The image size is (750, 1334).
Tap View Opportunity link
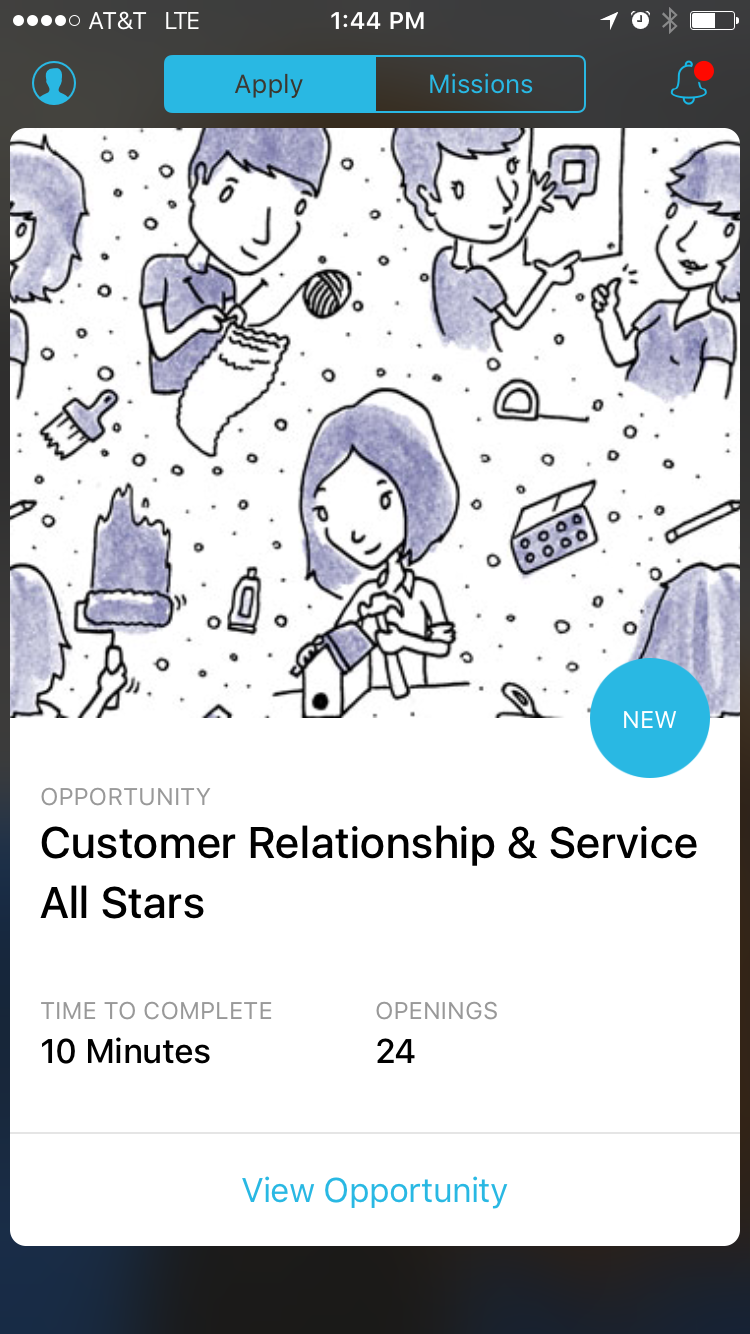[x=375, y=1190]
